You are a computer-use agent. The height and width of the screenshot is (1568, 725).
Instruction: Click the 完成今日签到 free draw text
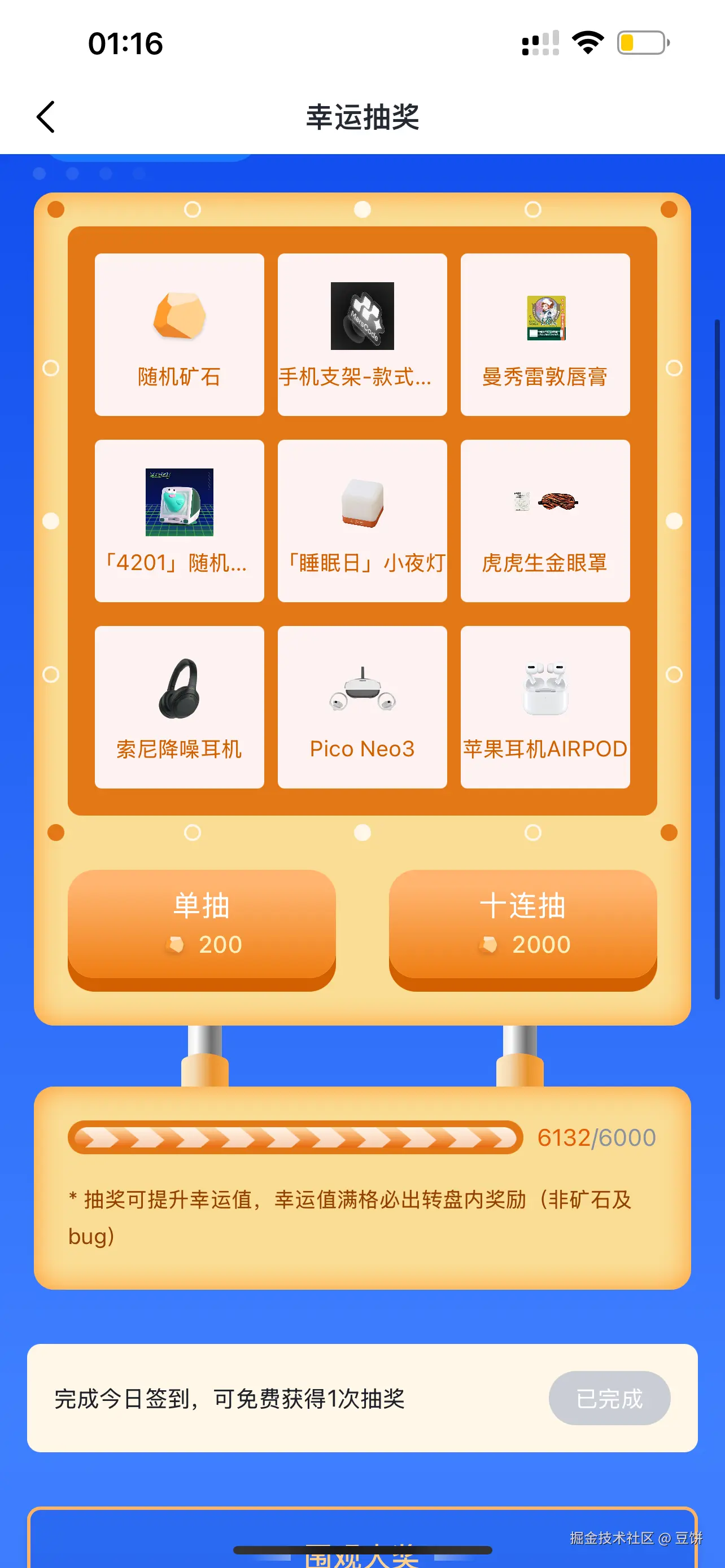(x=232, y=1398)
